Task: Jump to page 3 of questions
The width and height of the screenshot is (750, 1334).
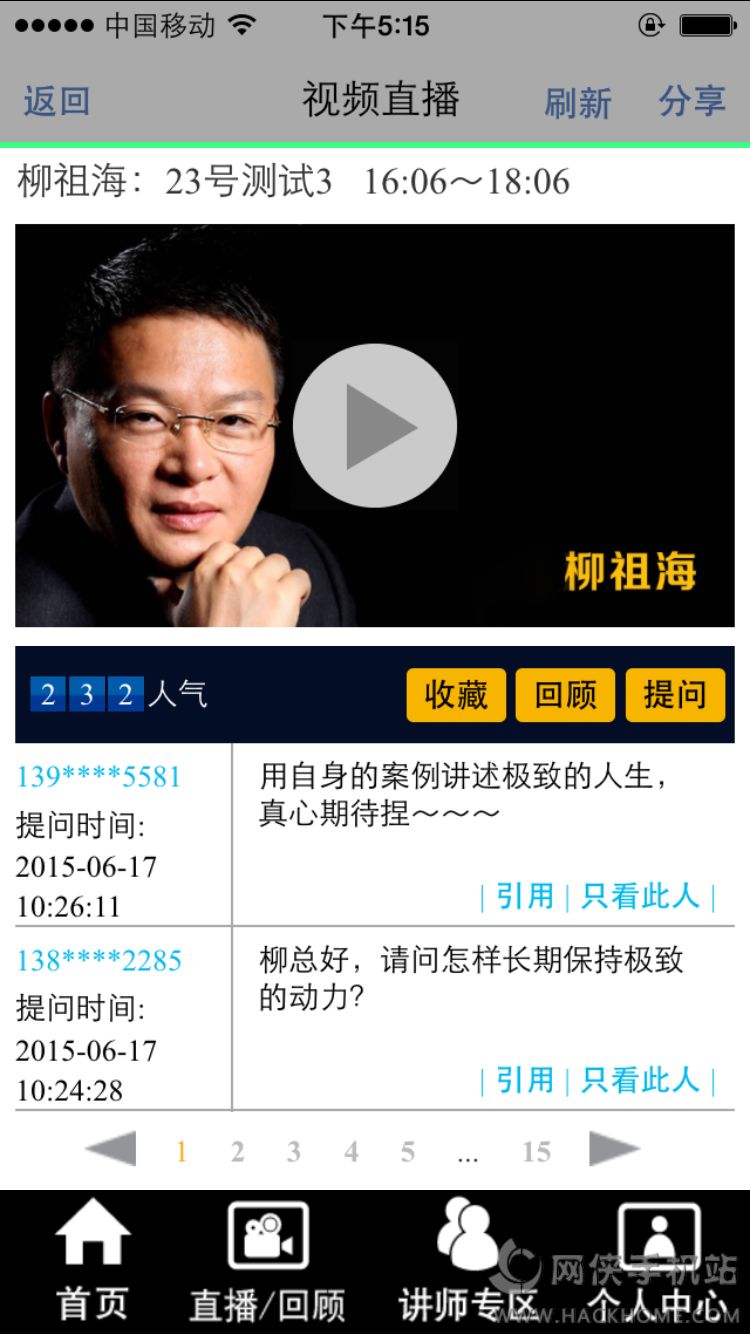Action: coord(293,1152)
